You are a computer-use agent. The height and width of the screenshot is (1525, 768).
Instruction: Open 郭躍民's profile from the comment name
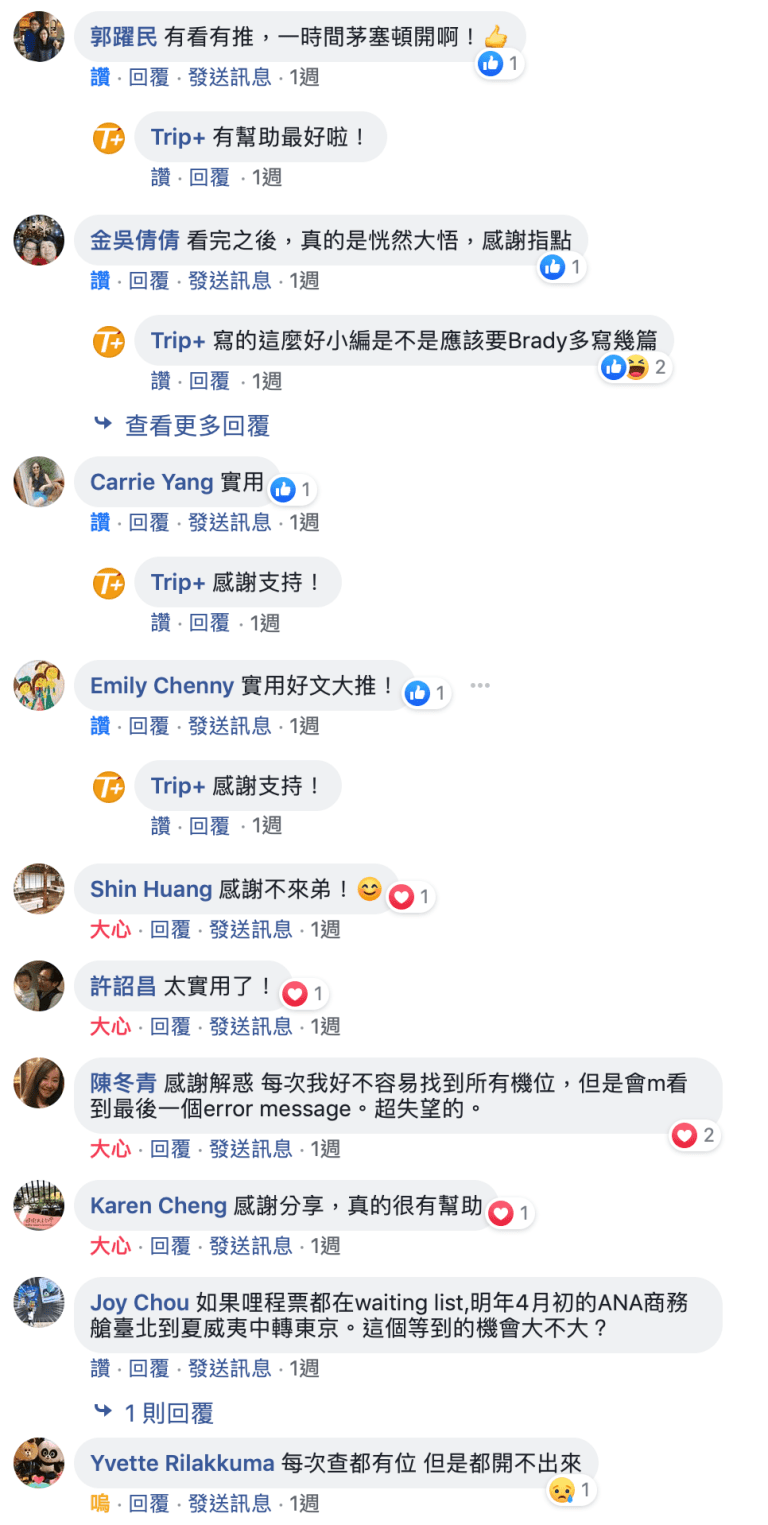point(124,37)
